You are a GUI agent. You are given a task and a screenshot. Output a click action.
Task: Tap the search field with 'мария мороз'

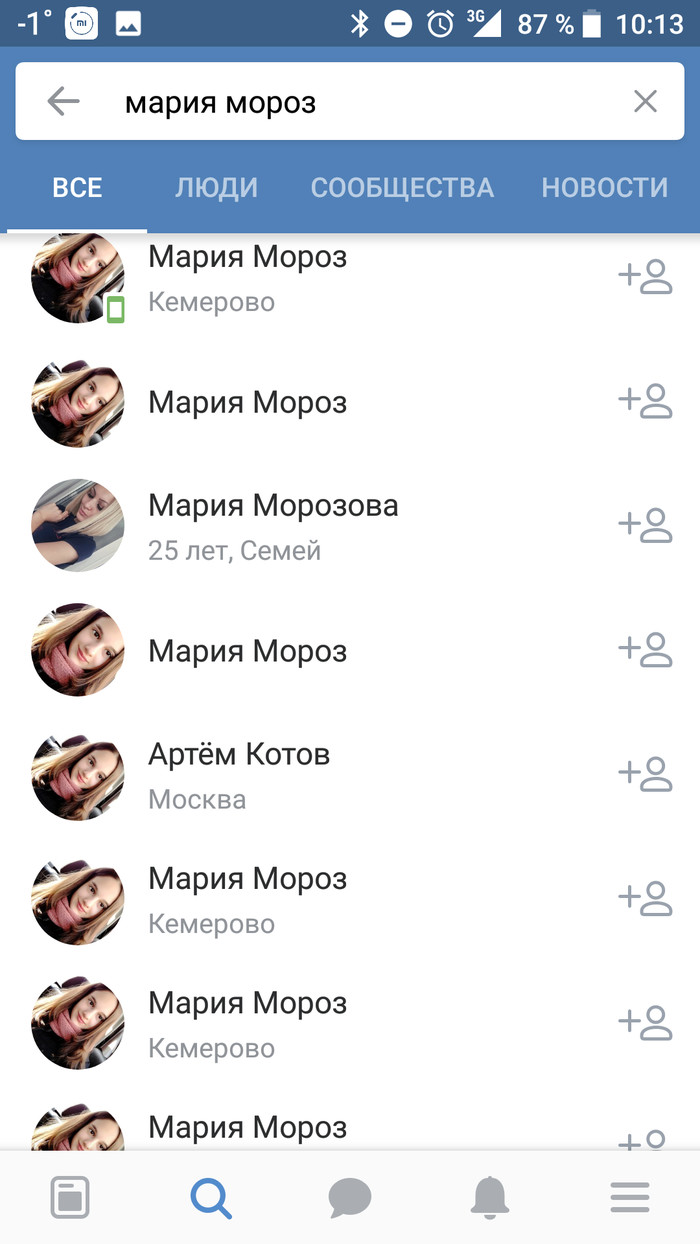350,102
